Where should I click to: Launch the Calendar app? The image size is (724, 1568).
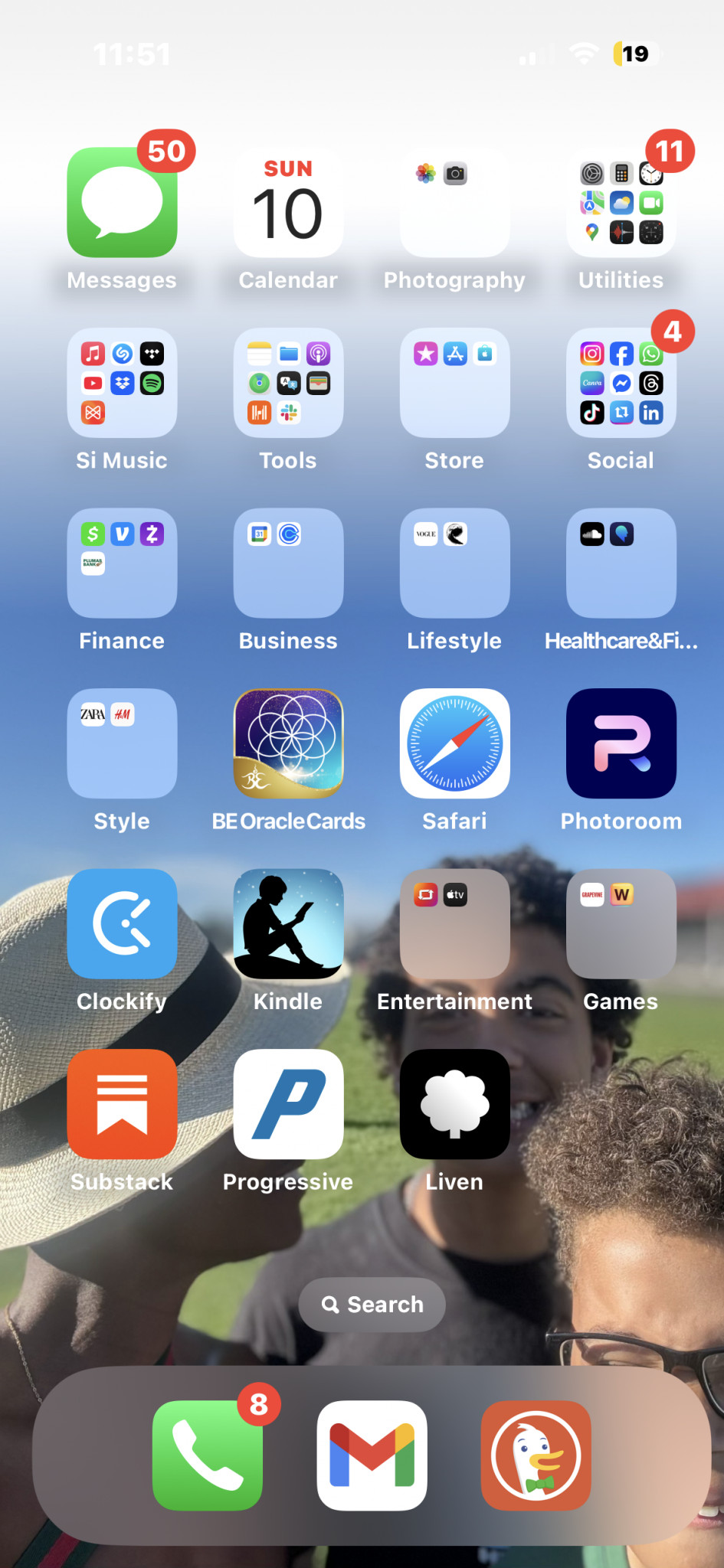[288, 203]
